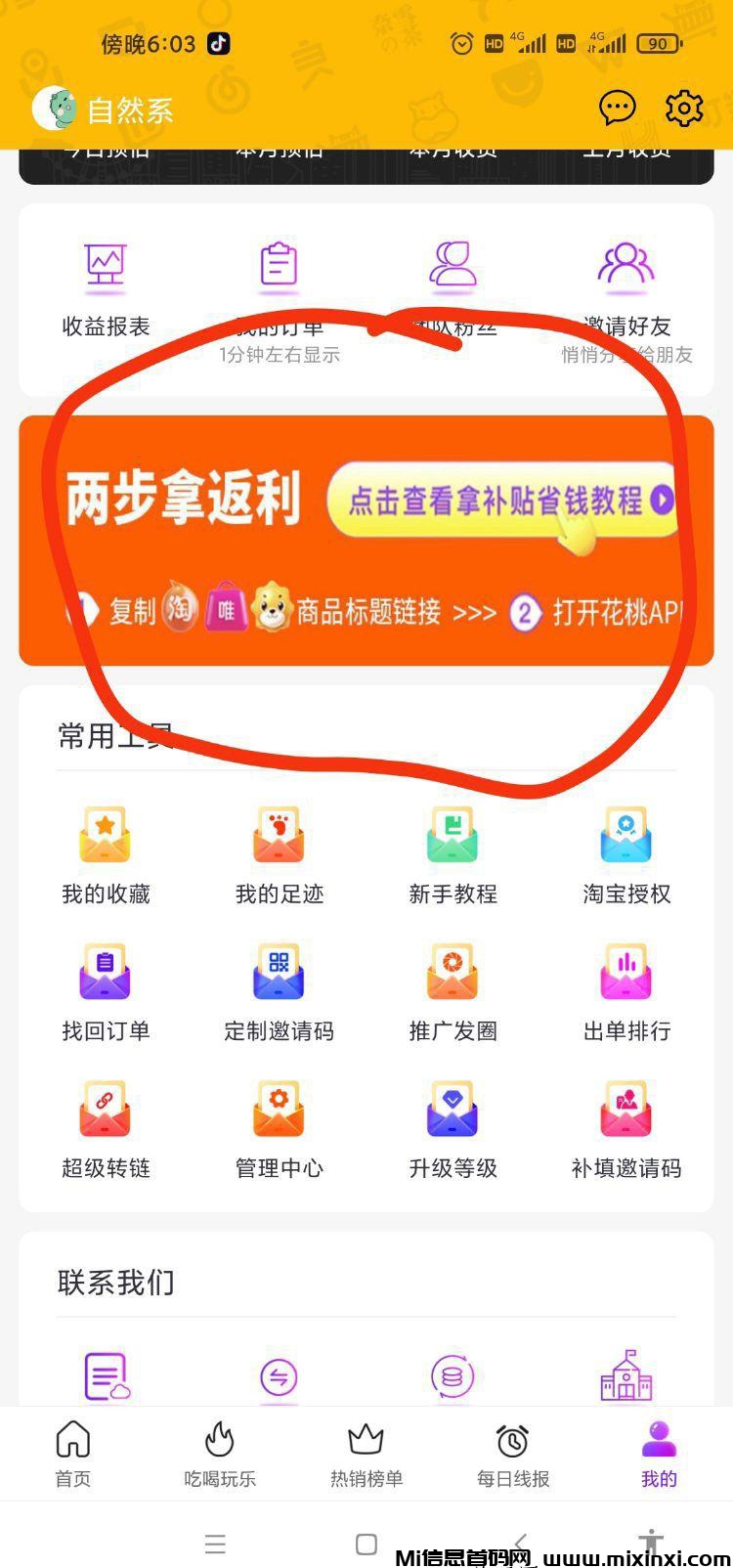Open the settings gear icon
Viewport: 733px width, 1568px height.
[x=684, y=108]
